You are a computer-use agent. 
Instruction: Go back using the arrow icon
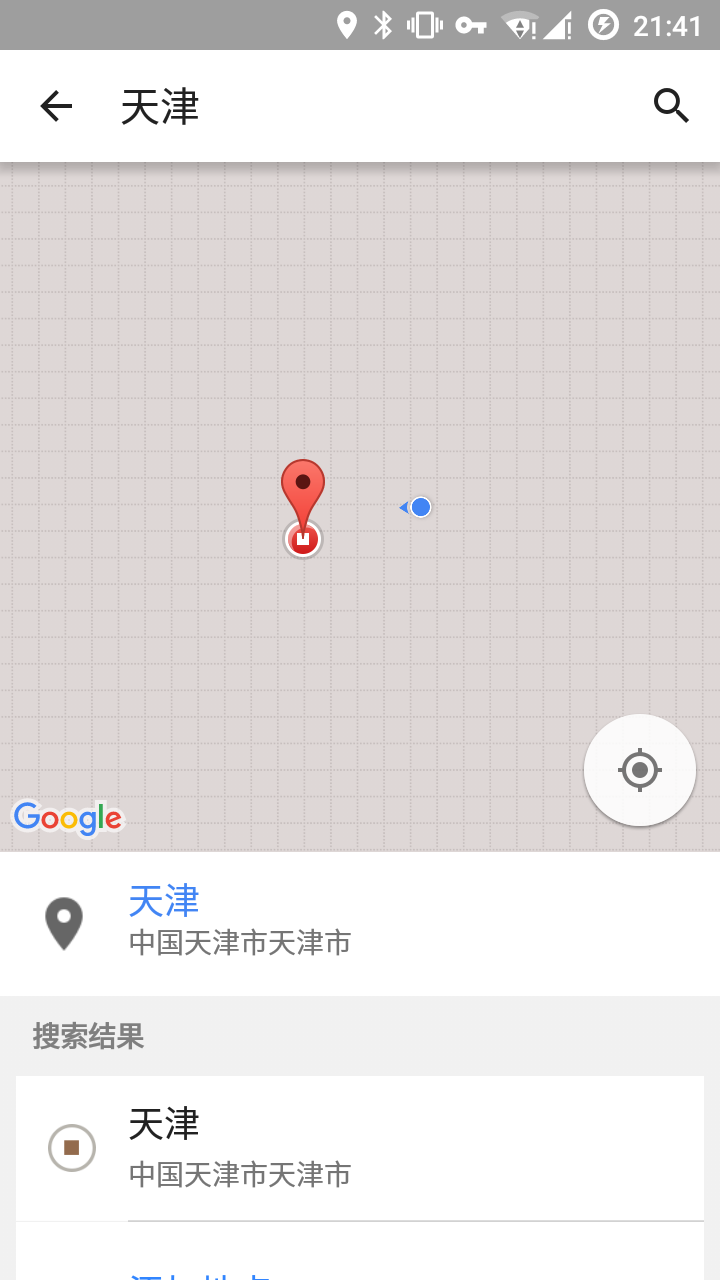point(56,106)
